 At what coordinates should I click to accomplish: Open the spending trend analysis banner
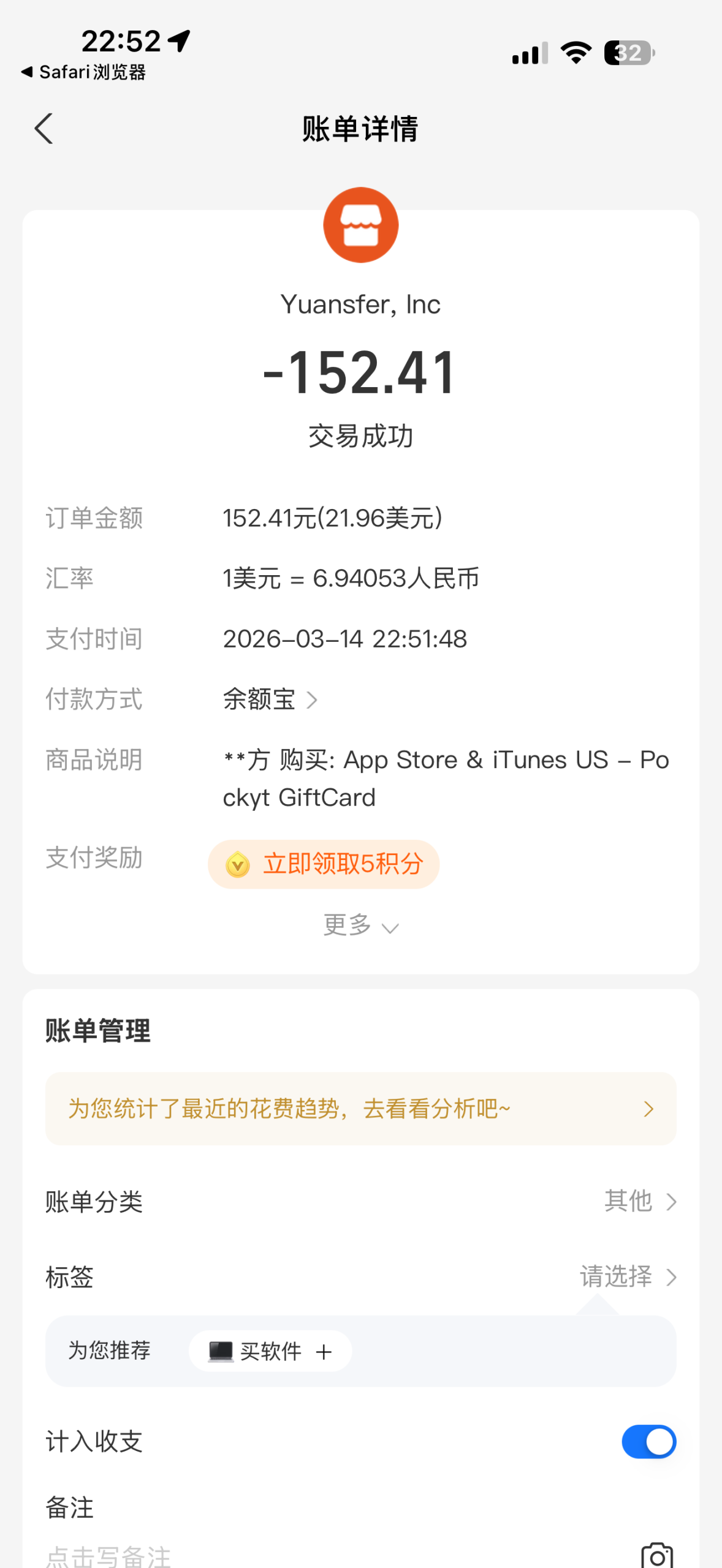[360, 1109]
